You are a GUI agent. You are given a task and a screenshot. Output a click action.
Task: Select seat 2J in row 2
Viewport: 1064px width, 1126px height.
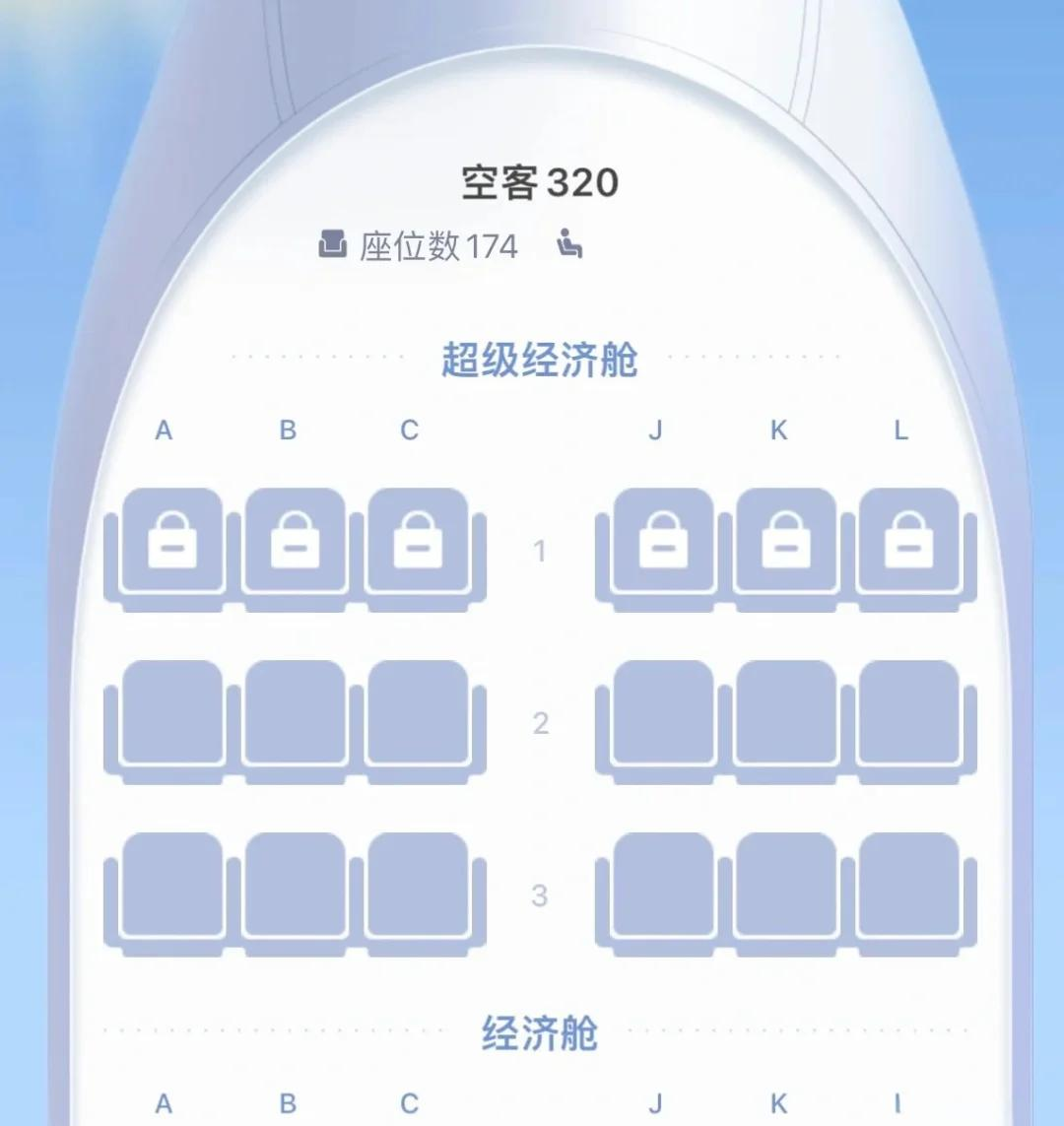click(x=663, y=714)
